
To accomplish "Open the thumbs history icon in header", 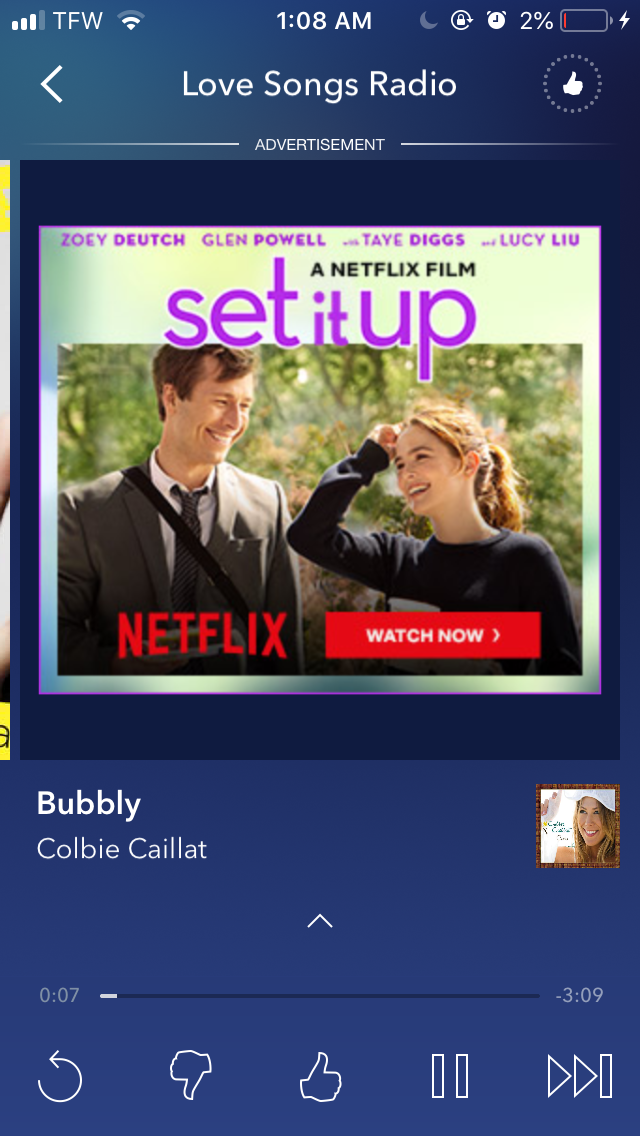I will 572,85.
